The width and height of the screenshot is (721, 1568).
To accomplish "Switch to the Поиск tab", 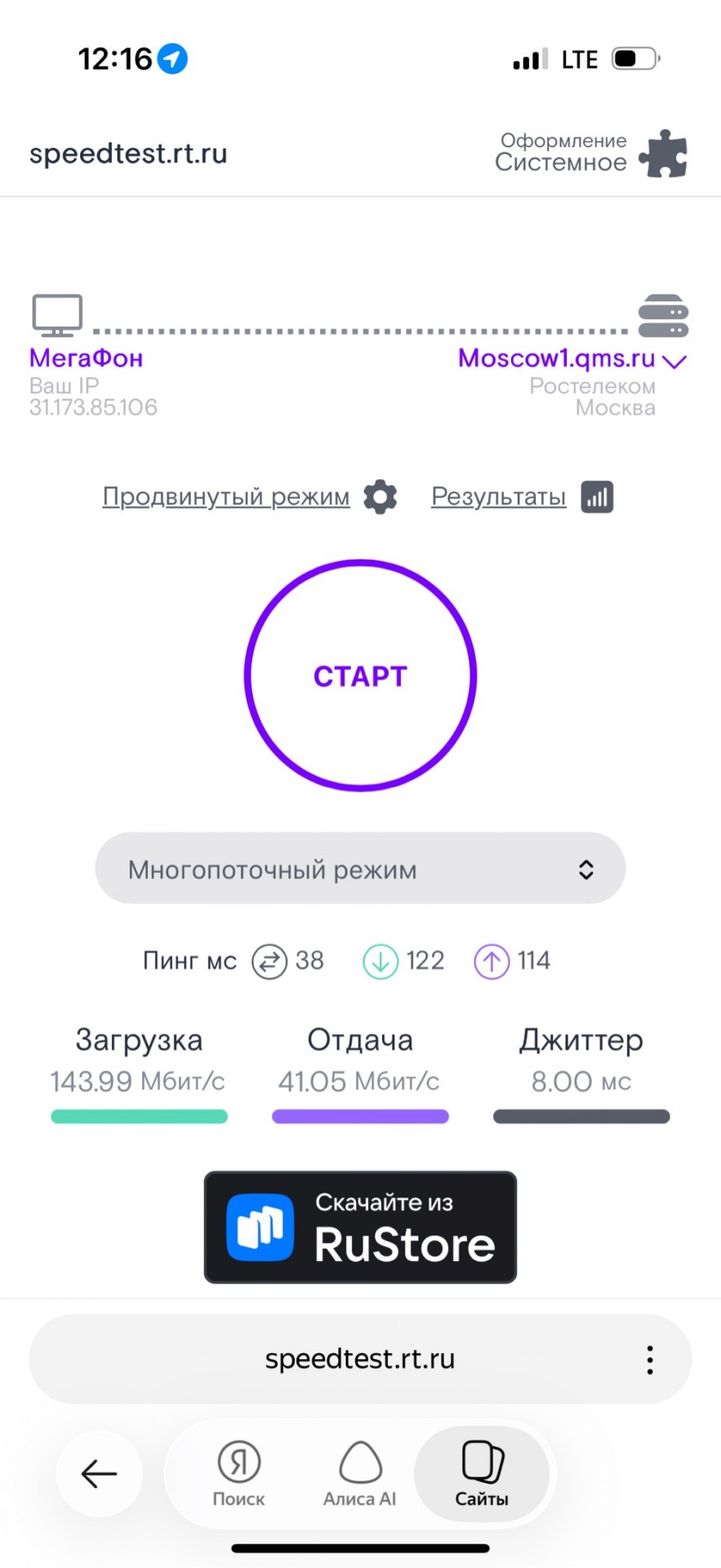I will [x=238, y=1474].
